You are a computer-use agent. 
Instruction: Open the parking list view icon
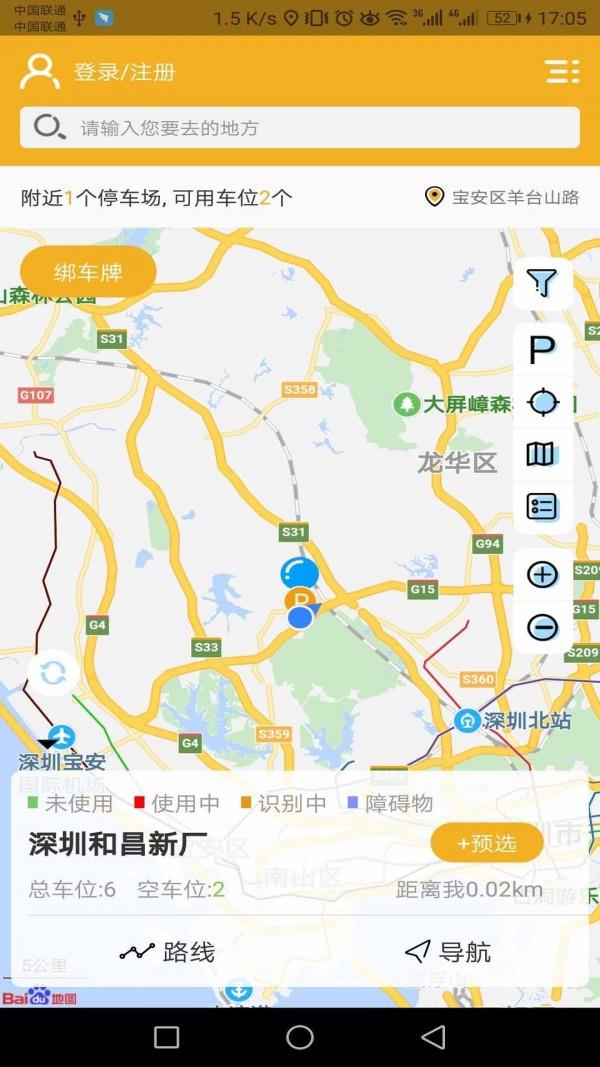pyautogui.click(x=542, y=507)
